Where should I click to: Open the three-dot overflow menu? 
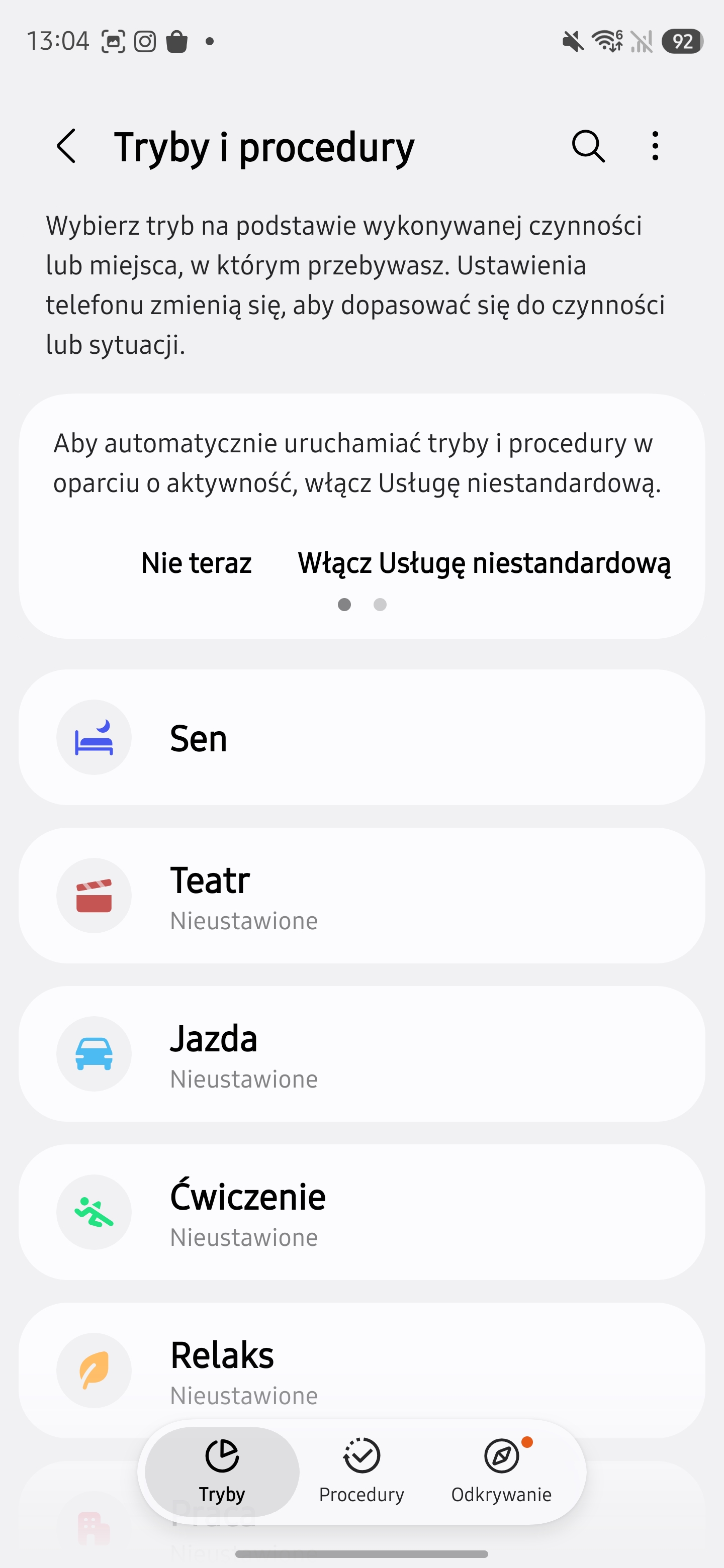(655, 146)
